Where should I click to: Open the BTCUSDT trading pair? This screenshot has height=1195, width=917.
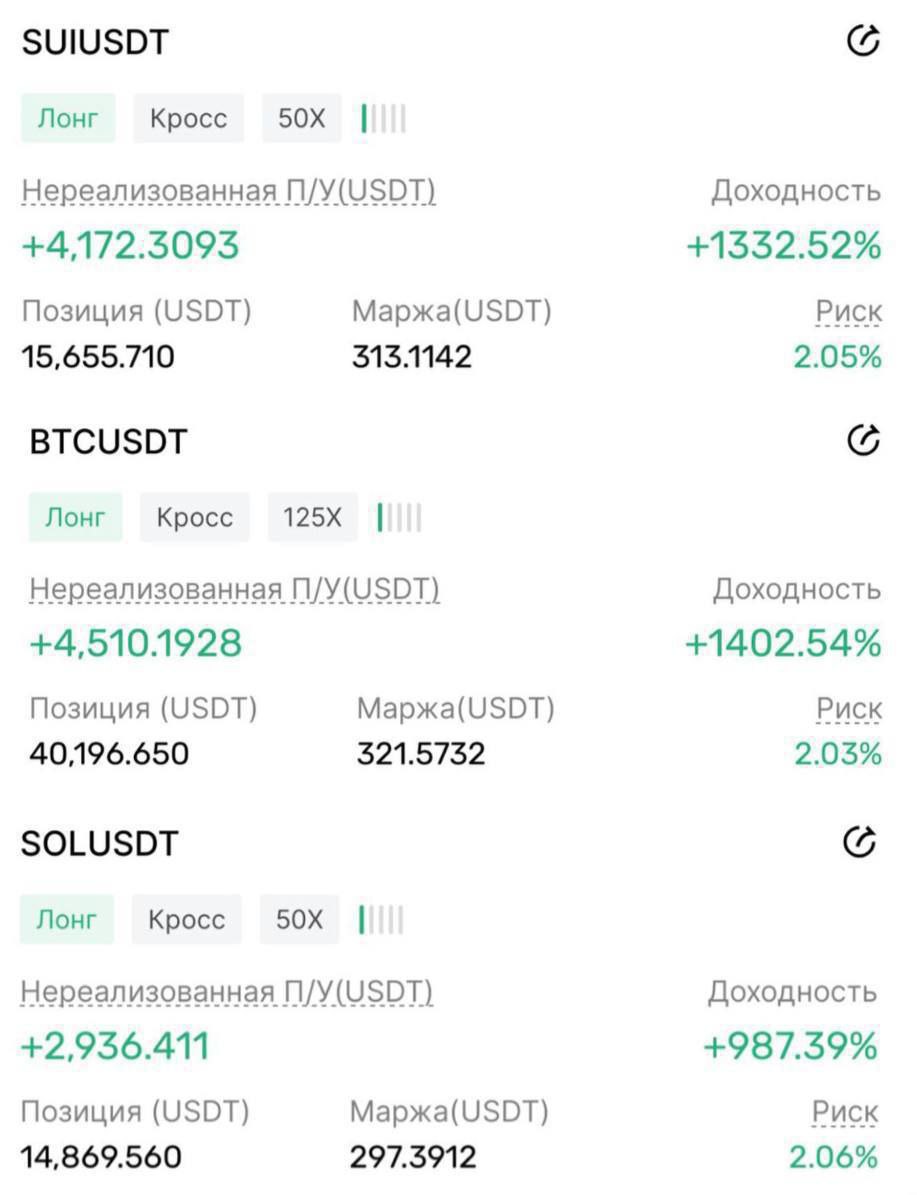(x=108, y=442)
